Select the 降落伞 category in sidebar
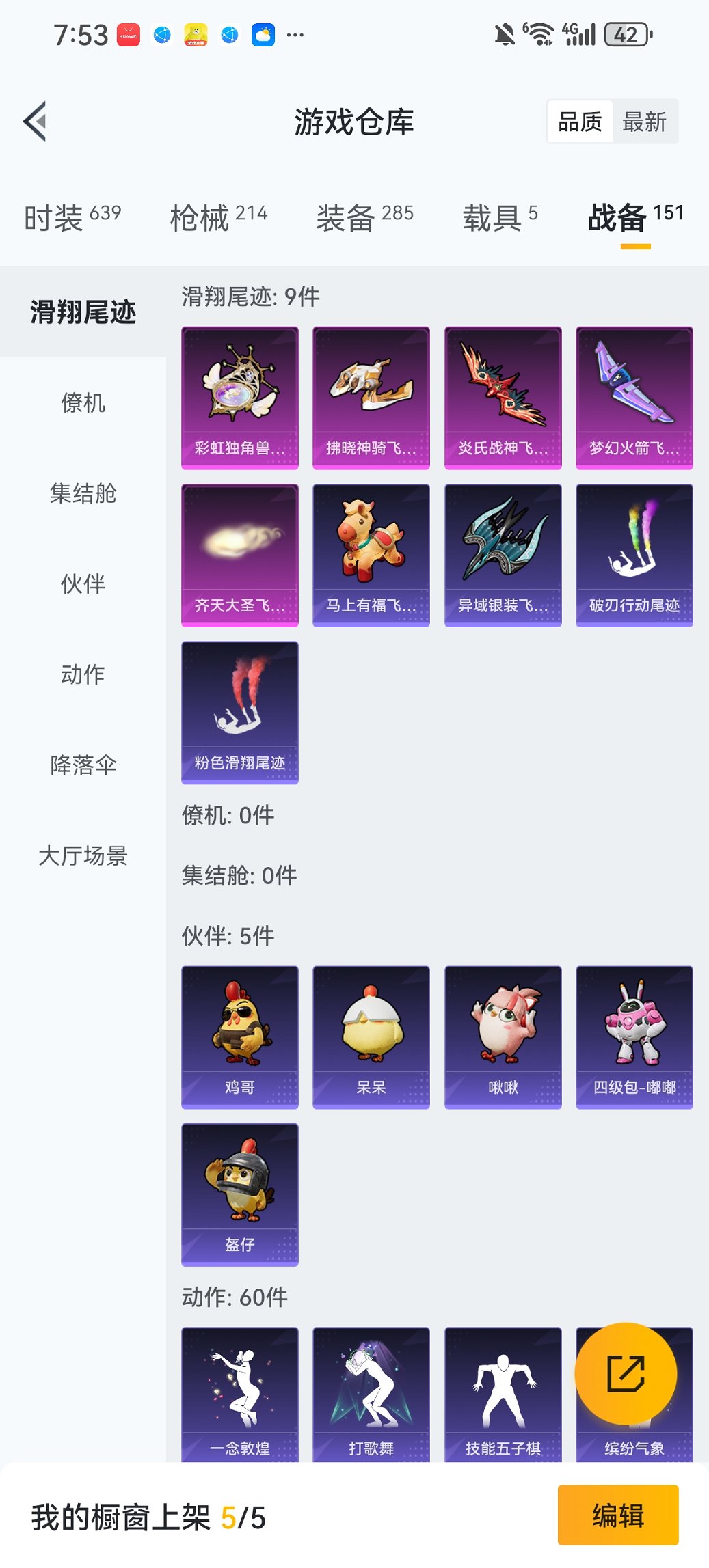 [x=82, y=765]
